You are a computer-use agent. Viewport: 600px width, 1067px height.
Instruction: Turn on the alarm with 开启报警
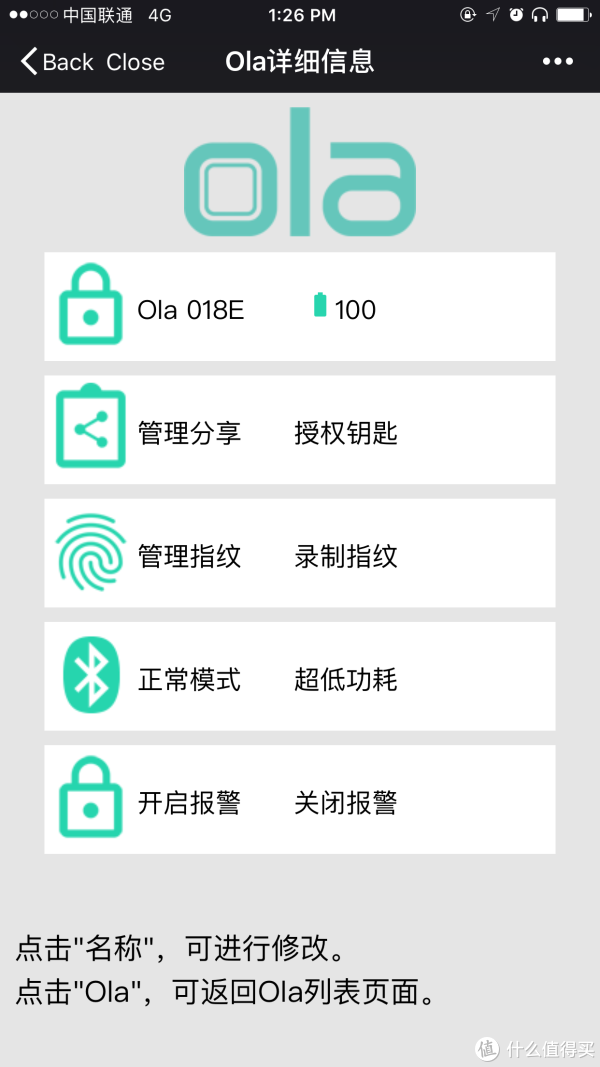[x=189, y=802]
